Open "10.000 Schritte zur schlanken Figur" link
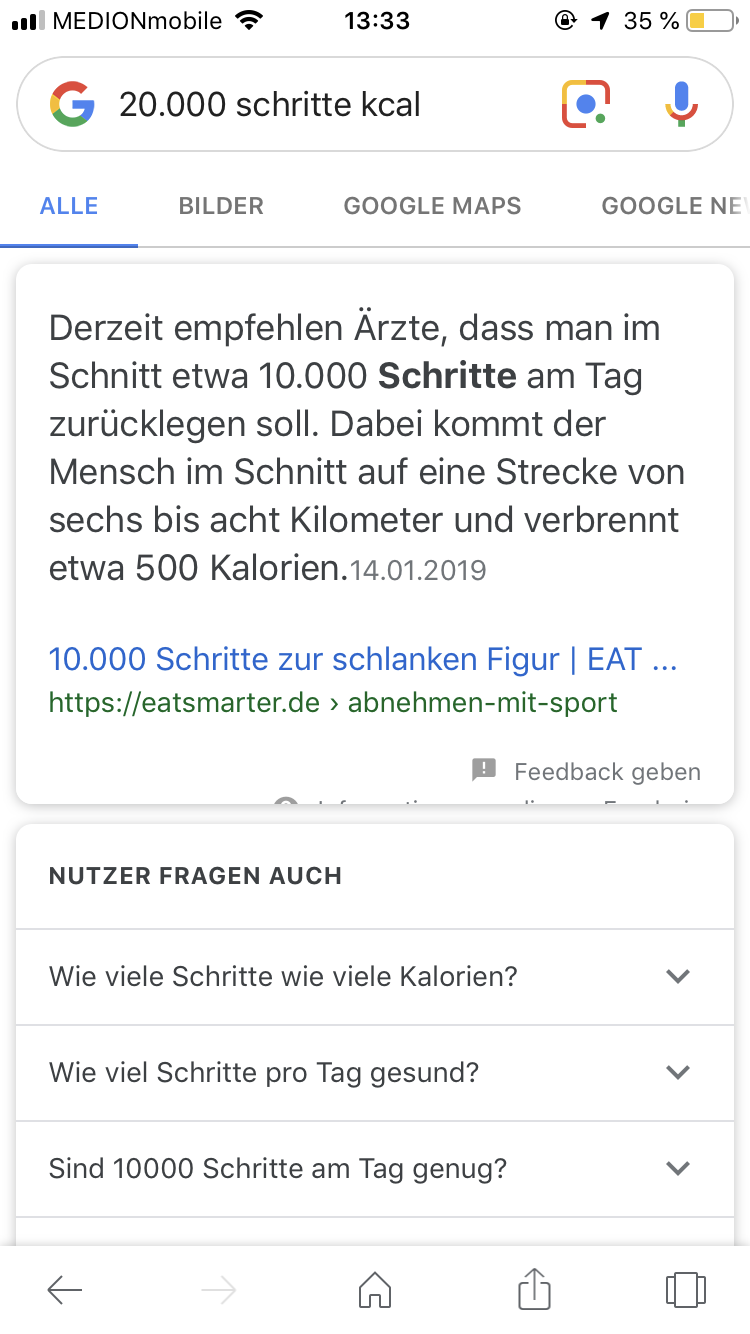Image resolution: width=750 pixels, height=1334 pixels. (363, 660)
